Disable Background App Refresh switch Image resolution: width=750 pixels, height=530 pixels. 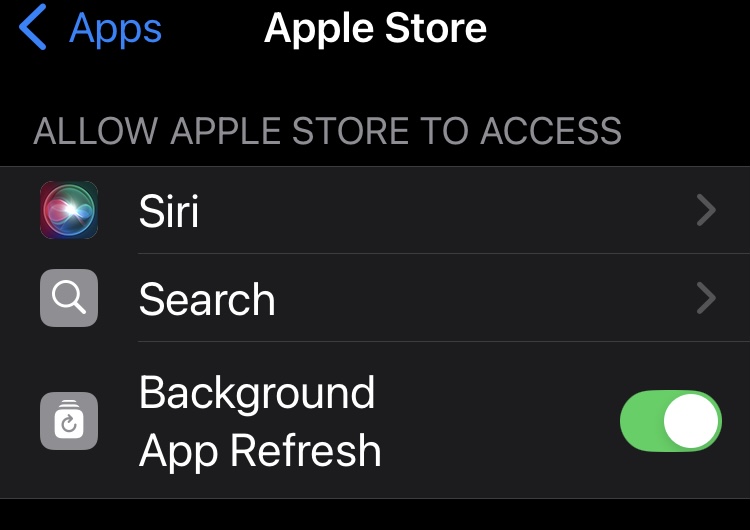tap(670, 421)
